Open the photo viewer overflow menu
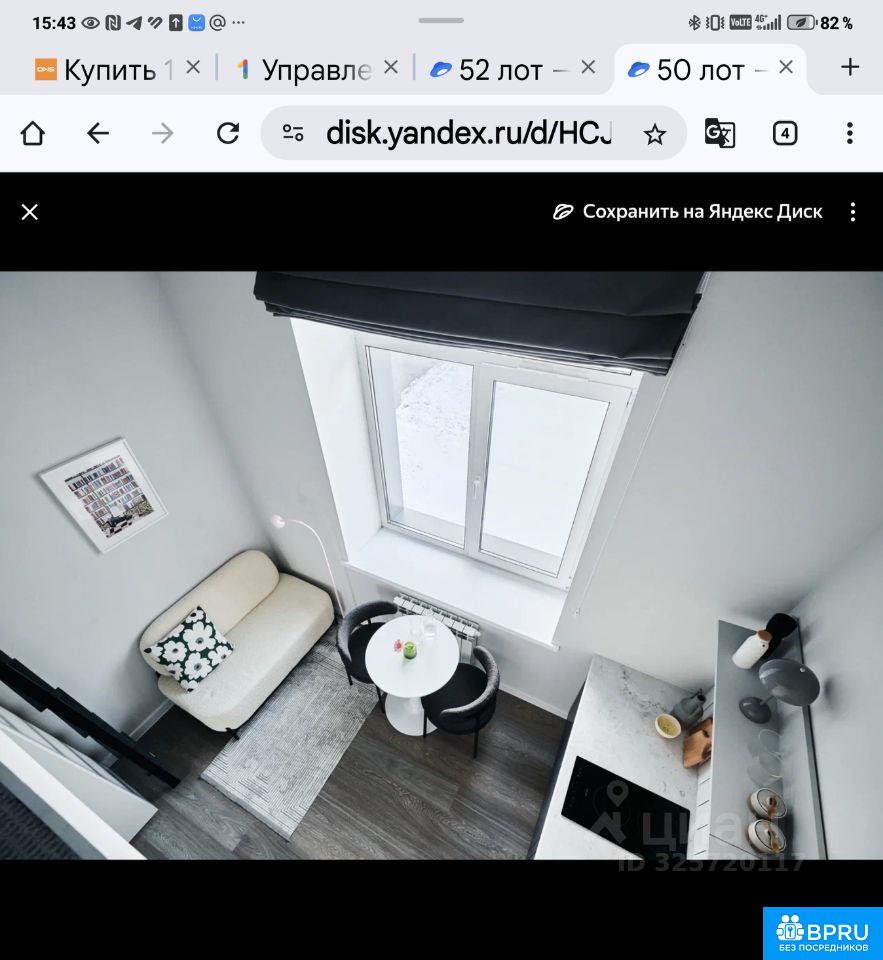The width and height of the screenshot is (883, 960). 852,212
